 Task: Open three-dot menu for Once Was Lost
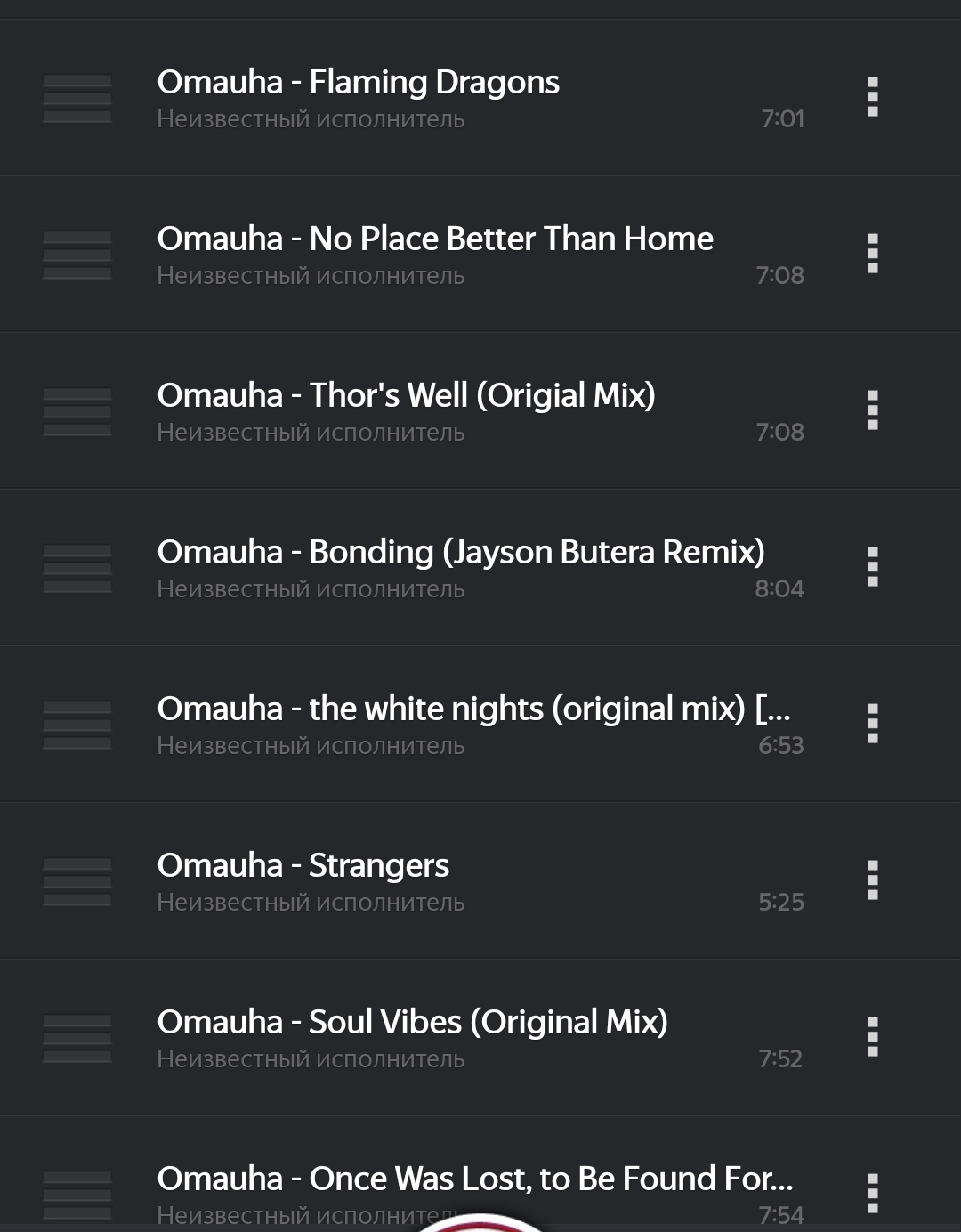click(x=873, y=1193)
